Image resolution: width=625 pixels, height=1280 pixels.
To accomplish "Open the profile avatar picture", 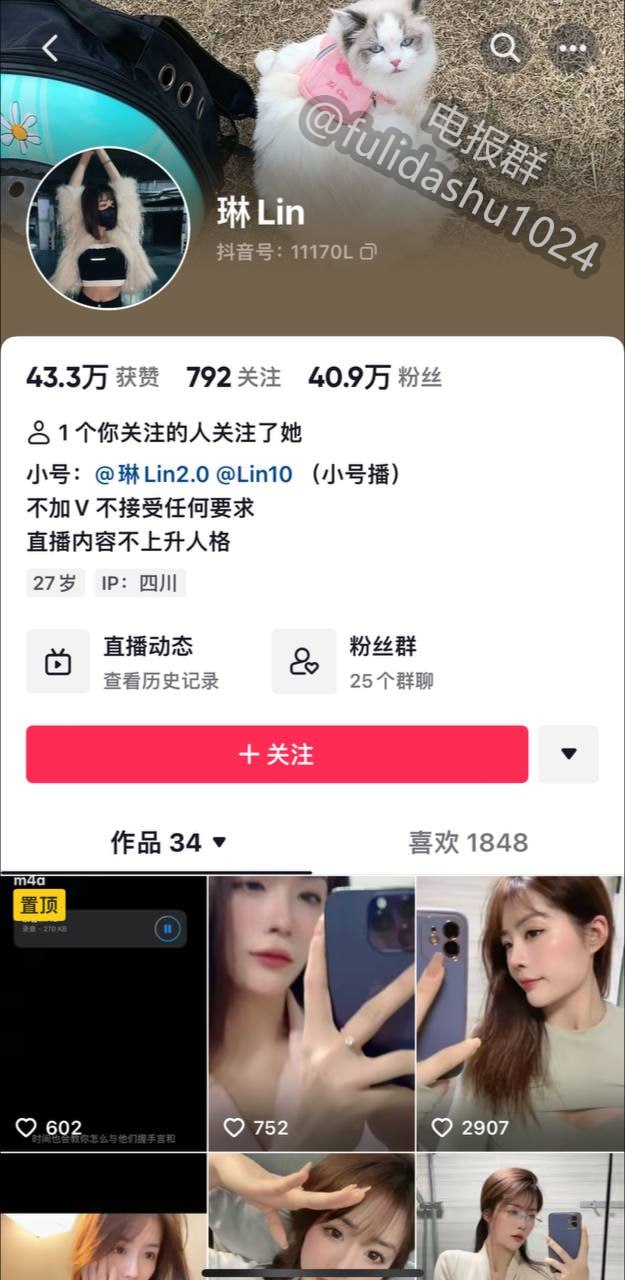I will pos(107,229).
